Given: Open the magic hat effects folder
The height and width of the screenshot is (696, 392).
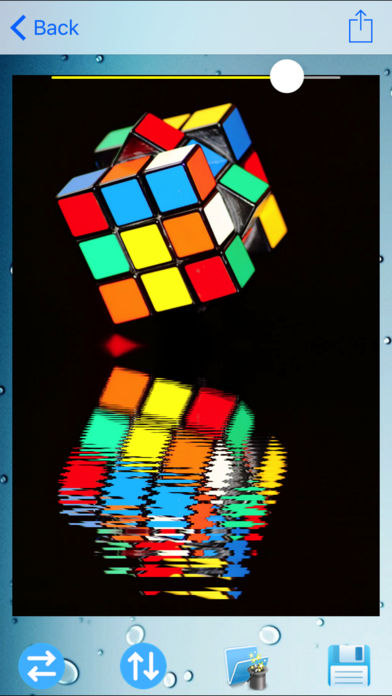Looking at the screenshot, I should click(x=247, y=665).
